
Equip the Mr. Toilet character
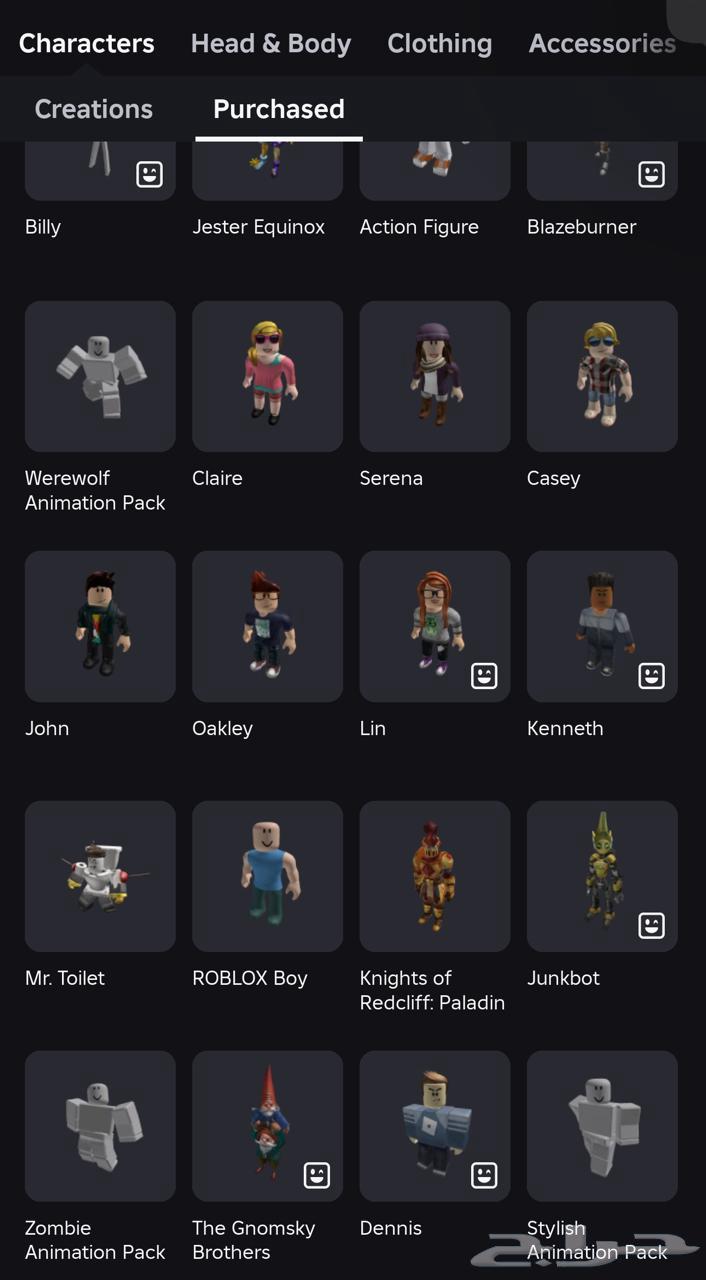(x=100, y=876)
